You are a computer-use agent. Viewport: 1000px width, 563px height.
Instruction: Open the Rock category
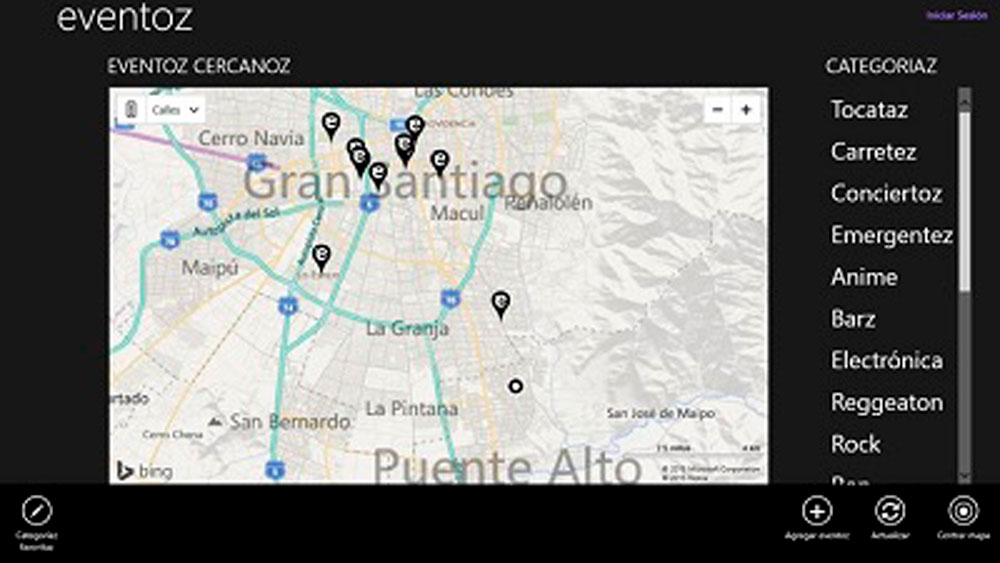(855, 444)
